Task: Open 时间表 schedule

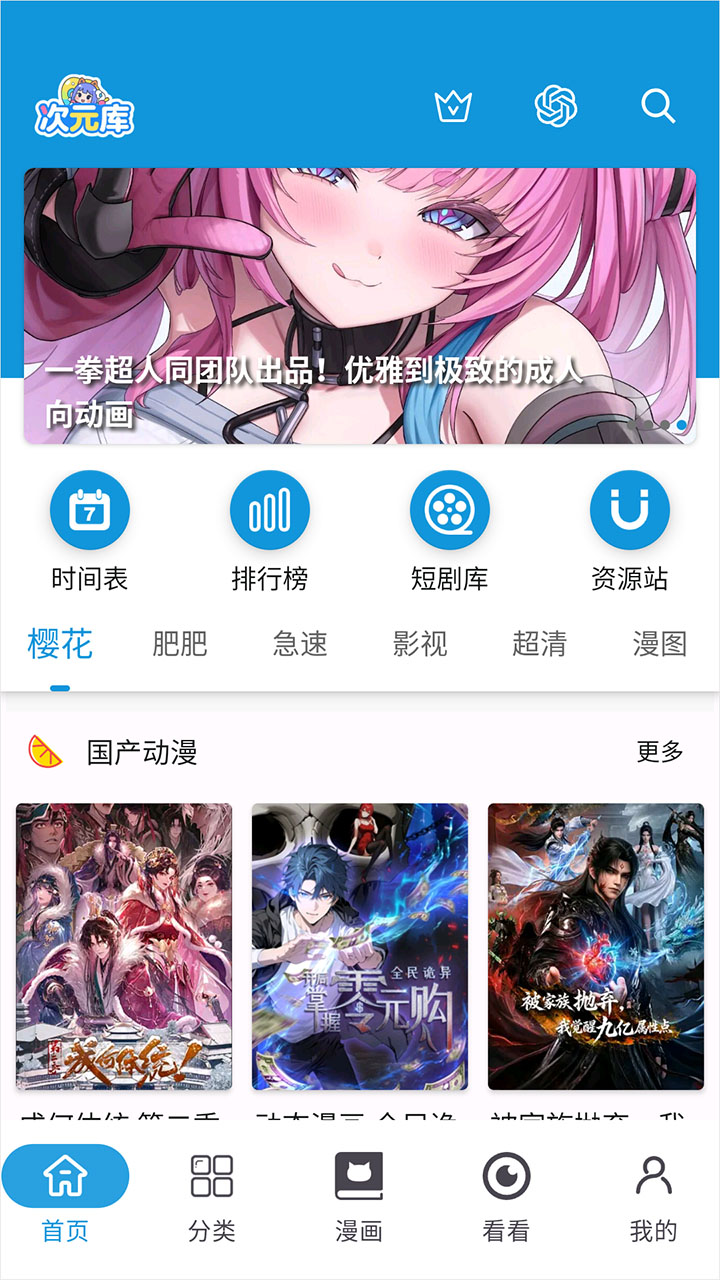Action: click(x=90, y=531)
